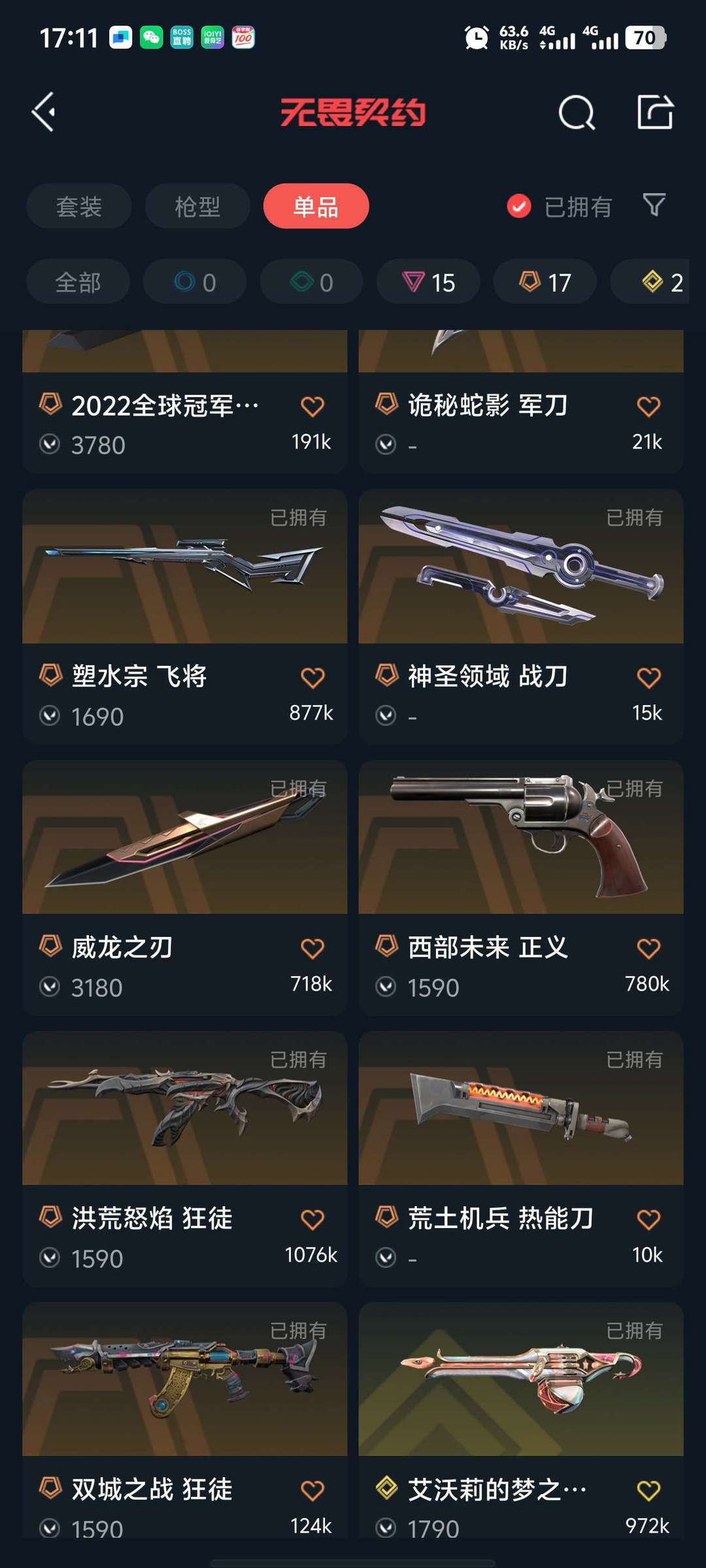Like the 洪荒怒焰 狂徒 skin
The height and width of the screenshot is (1568, 706).
coord(312,1219)
